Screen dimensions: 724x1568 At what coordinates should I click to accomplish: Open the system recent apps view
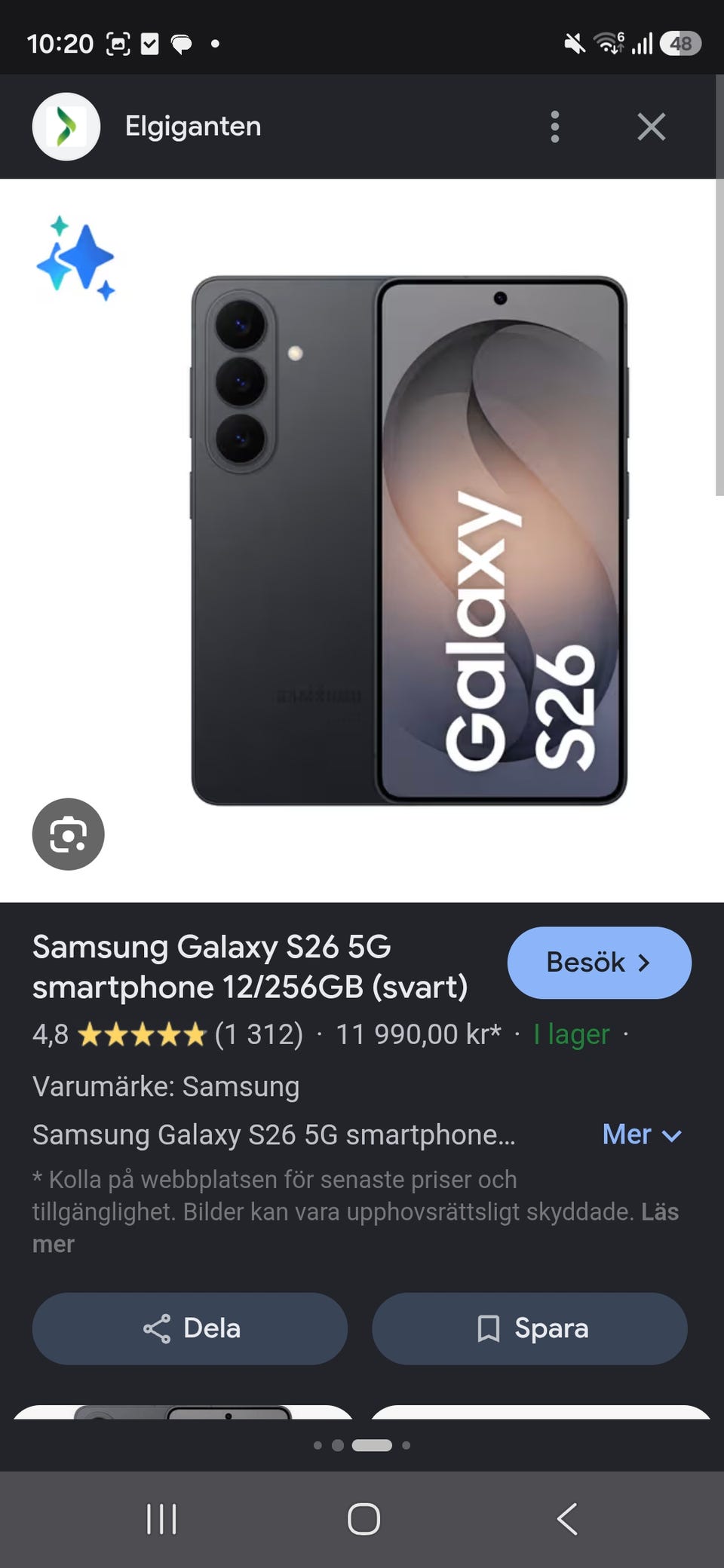pos(161,1519)
